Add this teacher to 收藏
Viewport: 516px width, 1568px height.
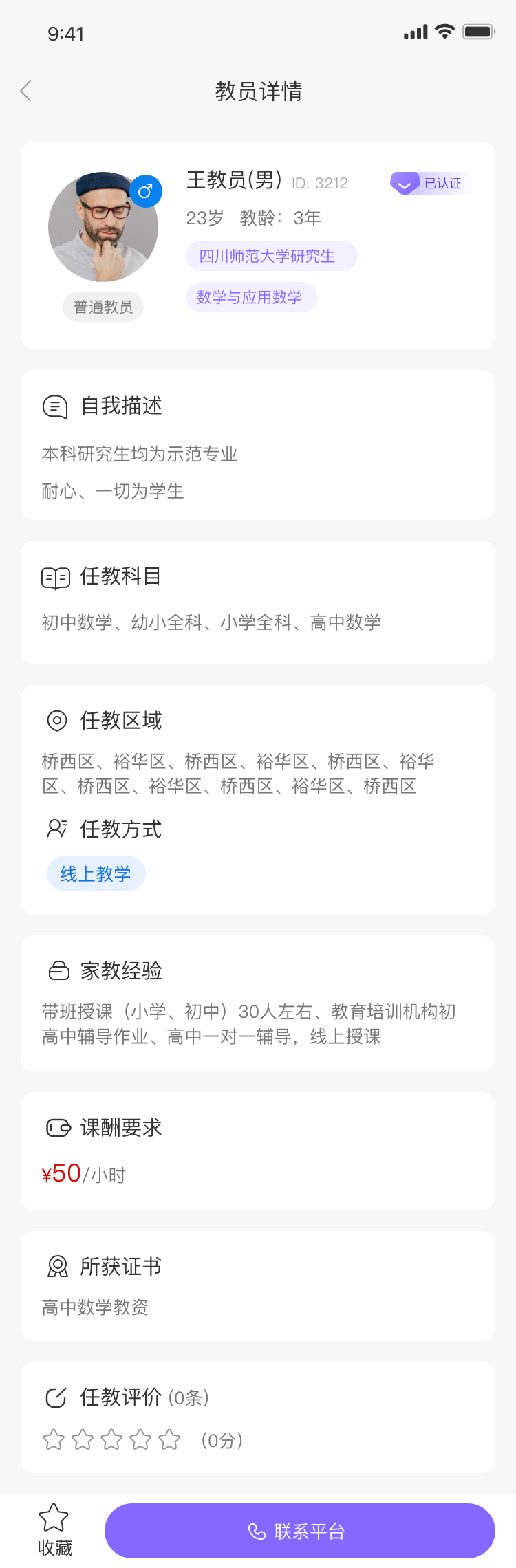click(54, 1529)
